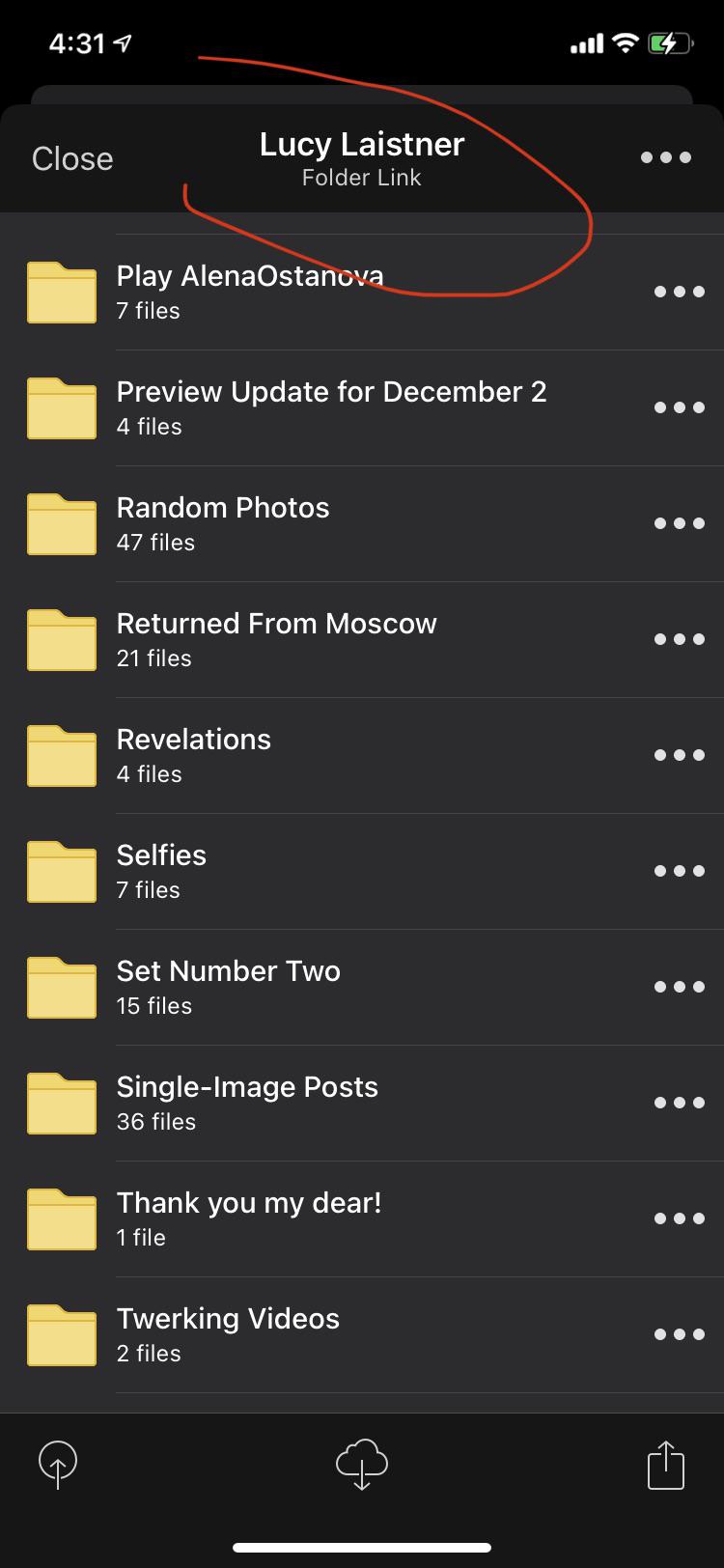Open the Play AlenaOstanova folder
The width and height of the screenshot is (724, 1568).
click(x=249, y=292)
